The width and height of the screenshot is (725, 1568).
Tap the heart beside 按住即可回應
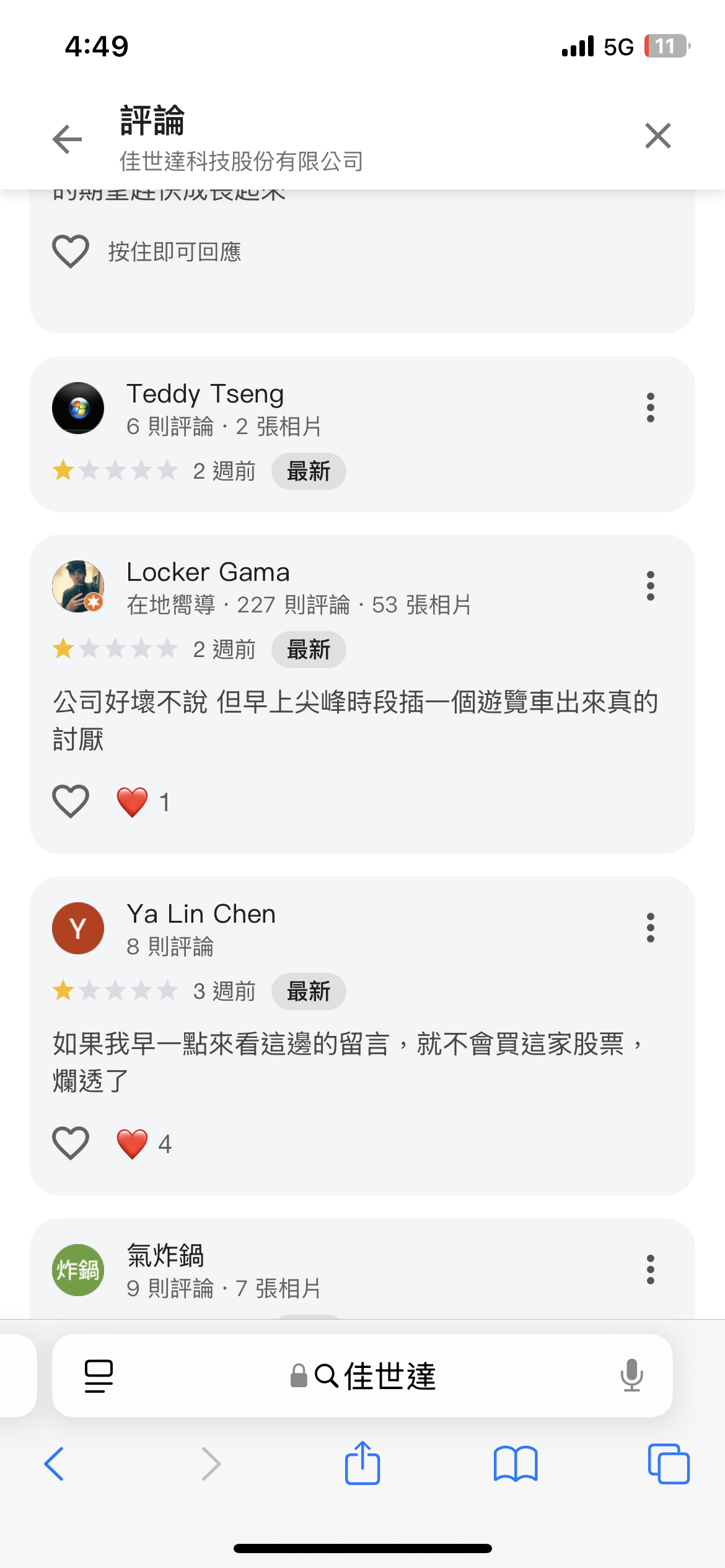click(x=71, y=251)
